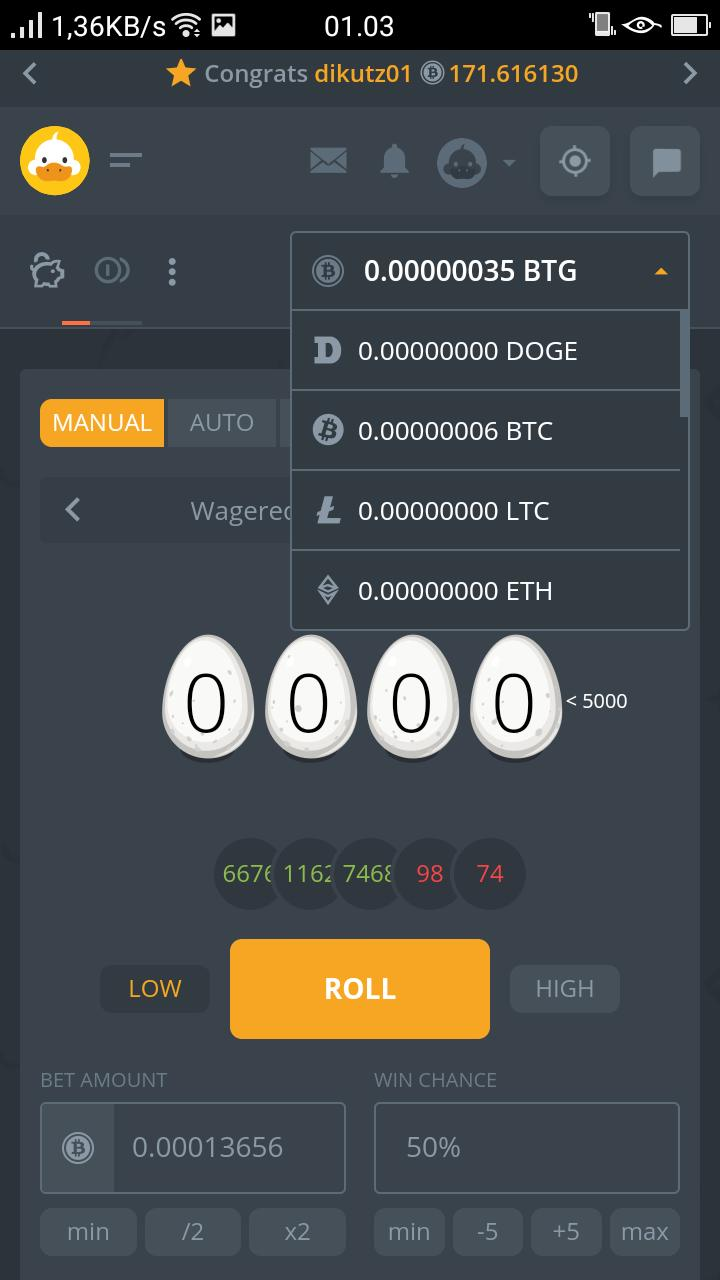Tap the target icon button
This screenshot has width=720, height=1280.
coord(574,161)
